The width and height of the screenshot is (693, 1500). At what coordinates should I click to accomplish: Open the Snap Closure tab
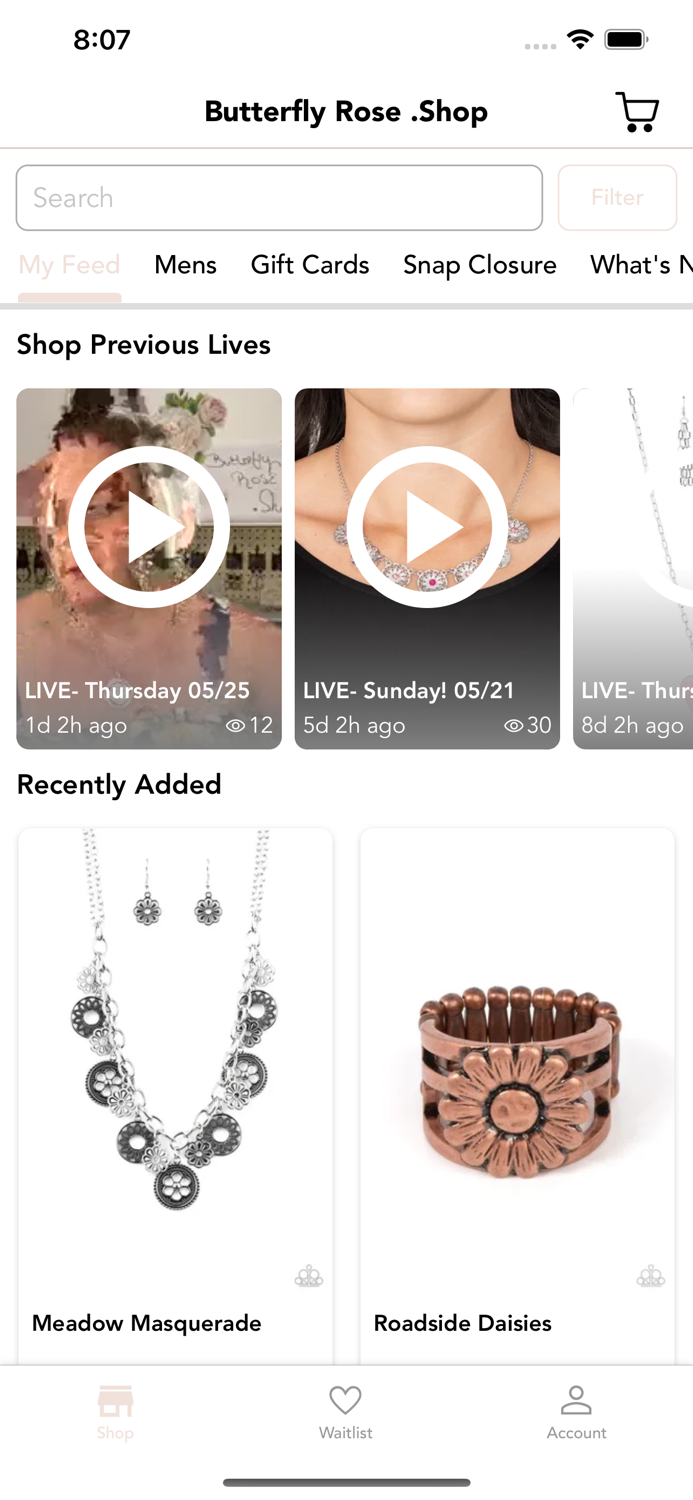[480, 265]
